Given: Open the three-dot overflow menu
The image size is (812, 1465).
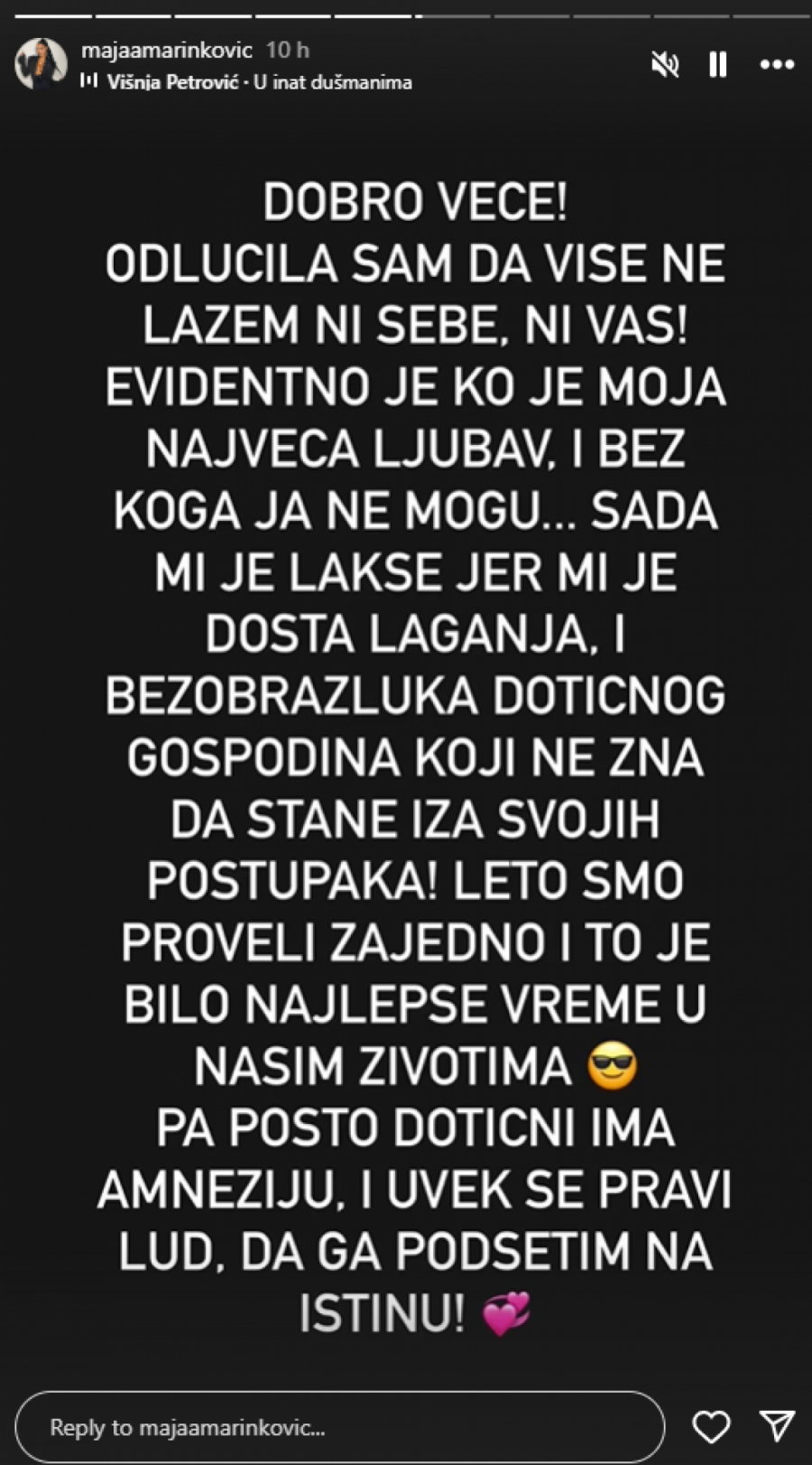Looking at the screenshot, I should pos(777,64).
